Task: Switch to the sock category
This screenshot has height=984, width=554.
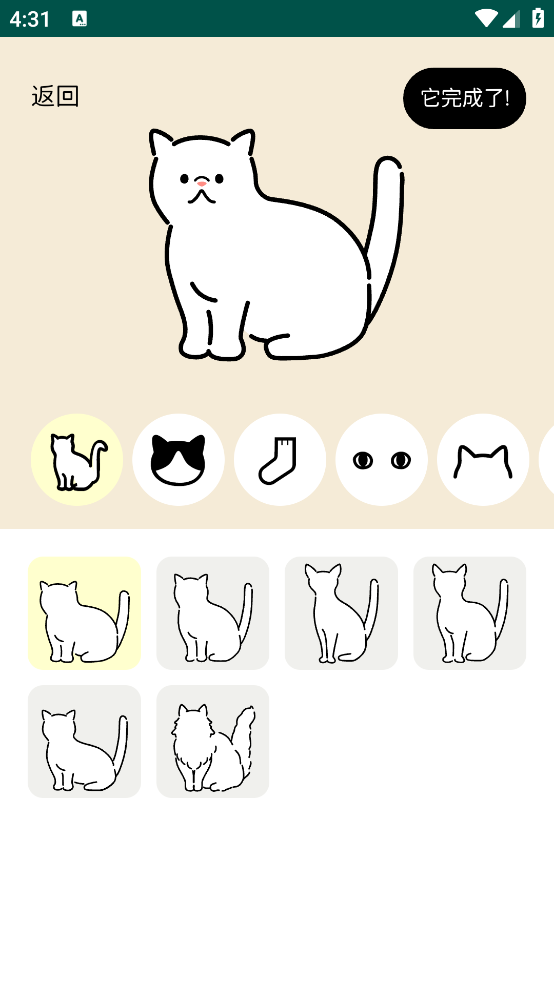Action: pyautogui.click(x=280, y=460)
